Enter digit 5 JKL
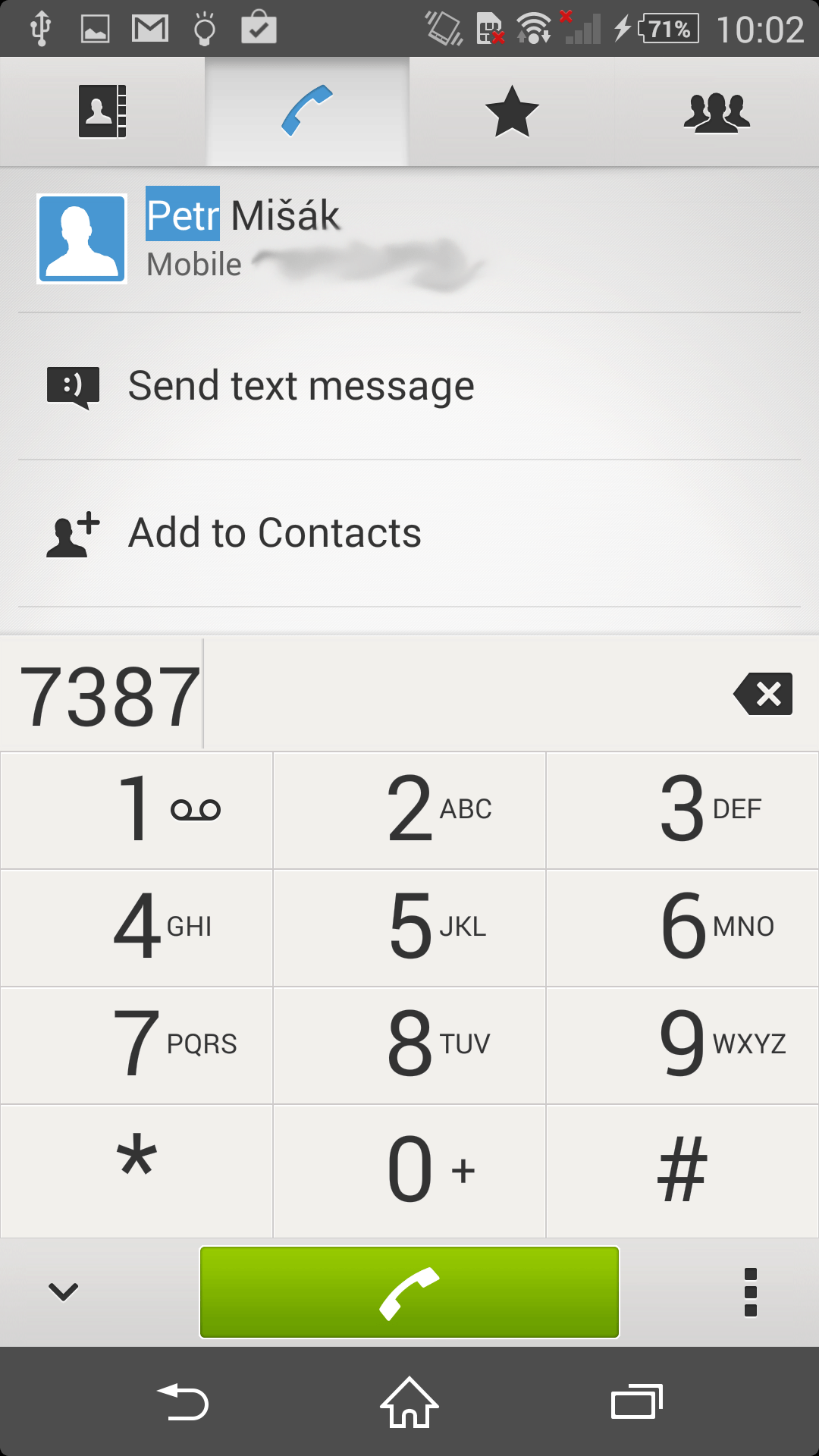Screen dimensions: 819x1456 click(x=409, y=927)
